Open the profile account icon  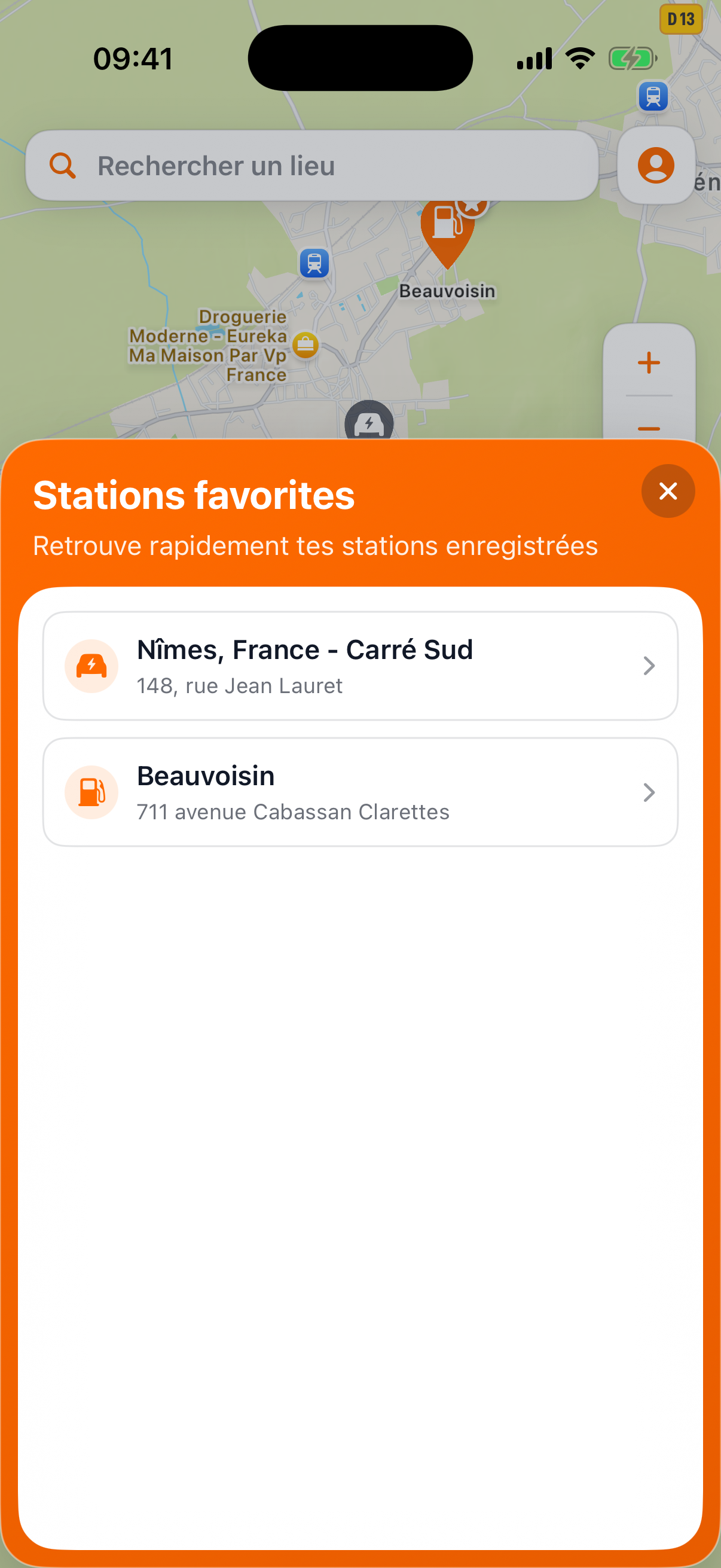[x=656, y=166]
